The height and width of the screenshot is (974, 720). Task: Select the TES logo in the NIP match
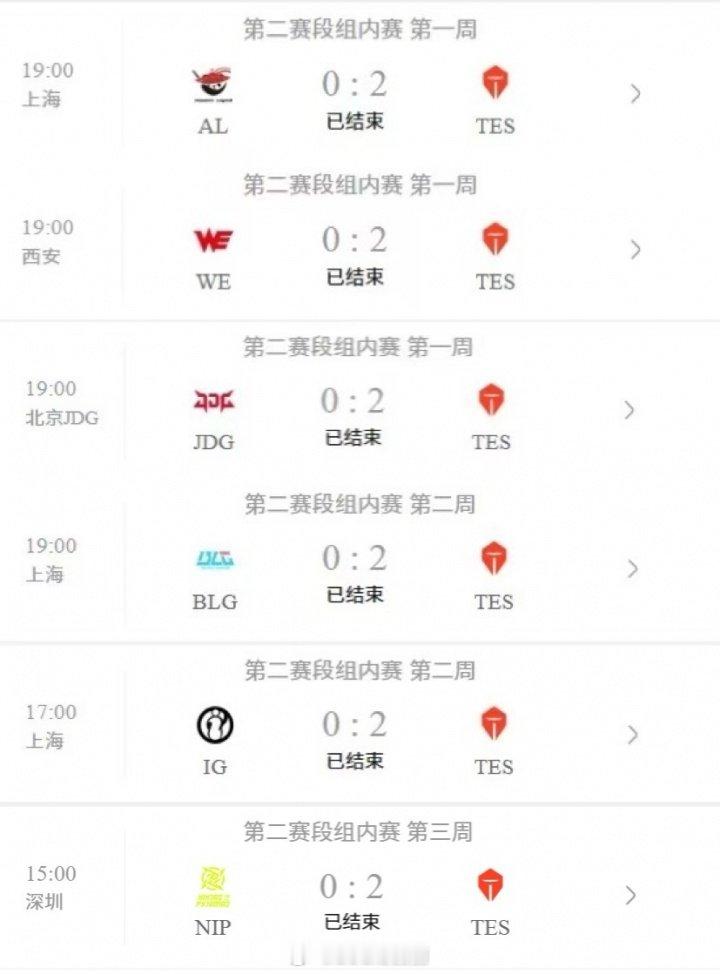click(492, 885)
